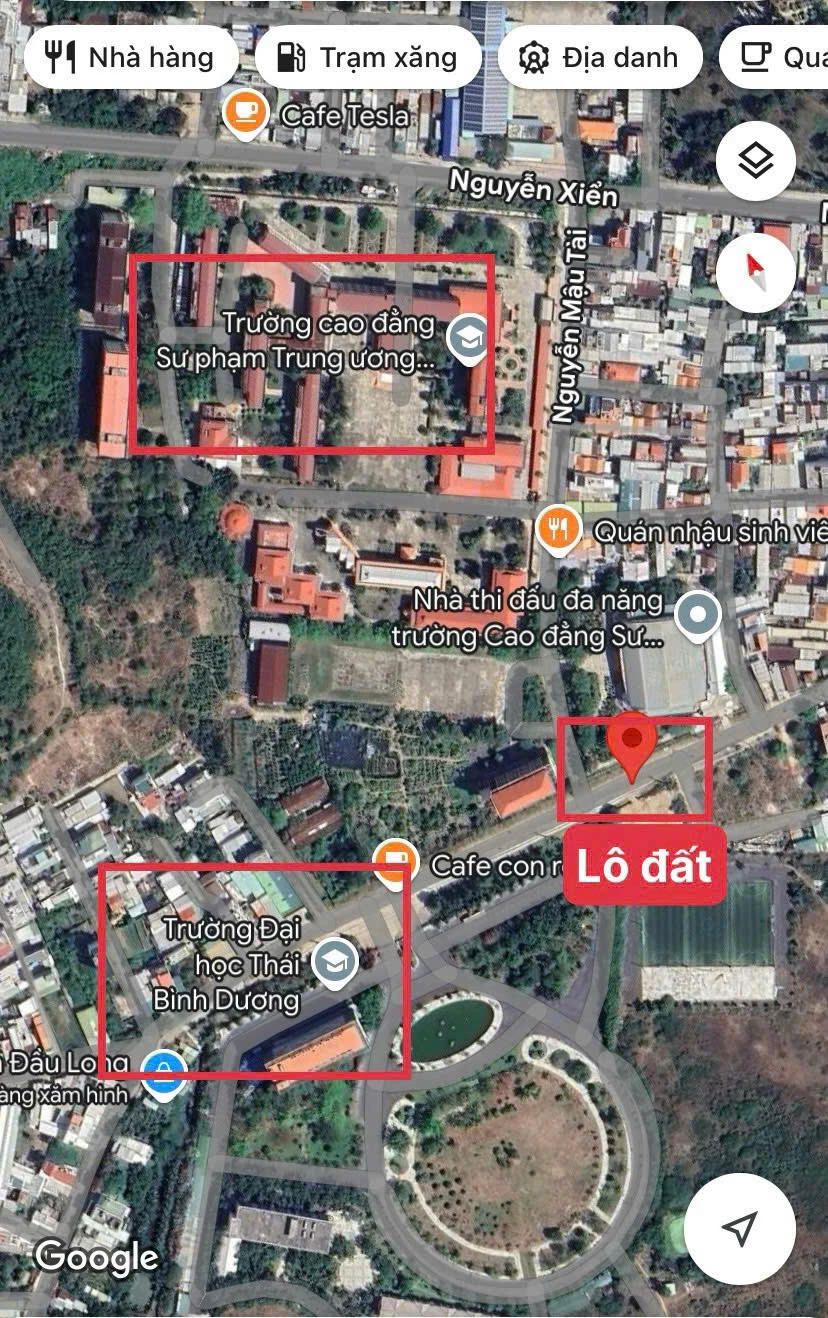Viewport: 828px width, 1318px height.
Task: Open Trường cao đẳng Sư phạm Trung ương marker
Action: pyautogui.click(x=467, y=338)
